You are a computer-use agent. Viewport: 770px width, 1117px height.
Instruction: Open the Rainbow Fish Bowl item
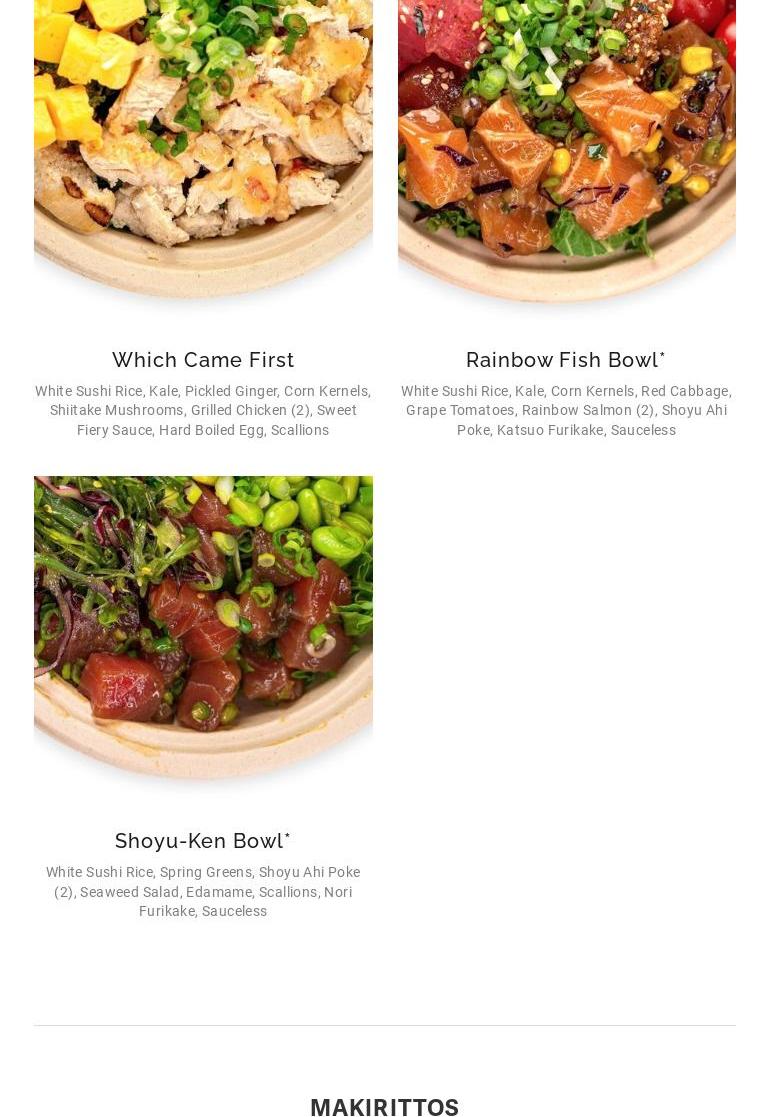(x=566, y=359)
